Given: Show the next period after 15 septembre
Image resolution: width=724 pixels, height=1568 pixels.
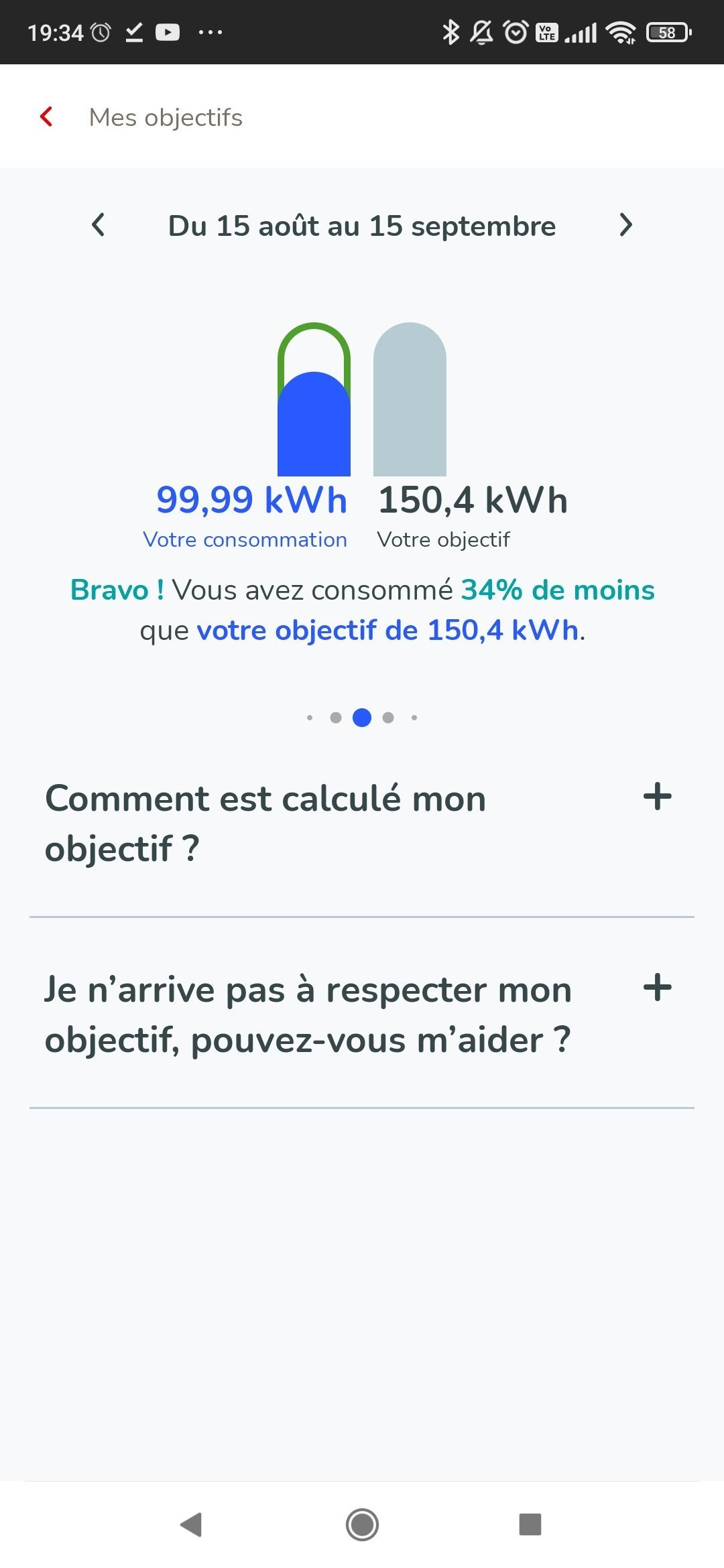Looking at the screenshot, I should (625, 225).
